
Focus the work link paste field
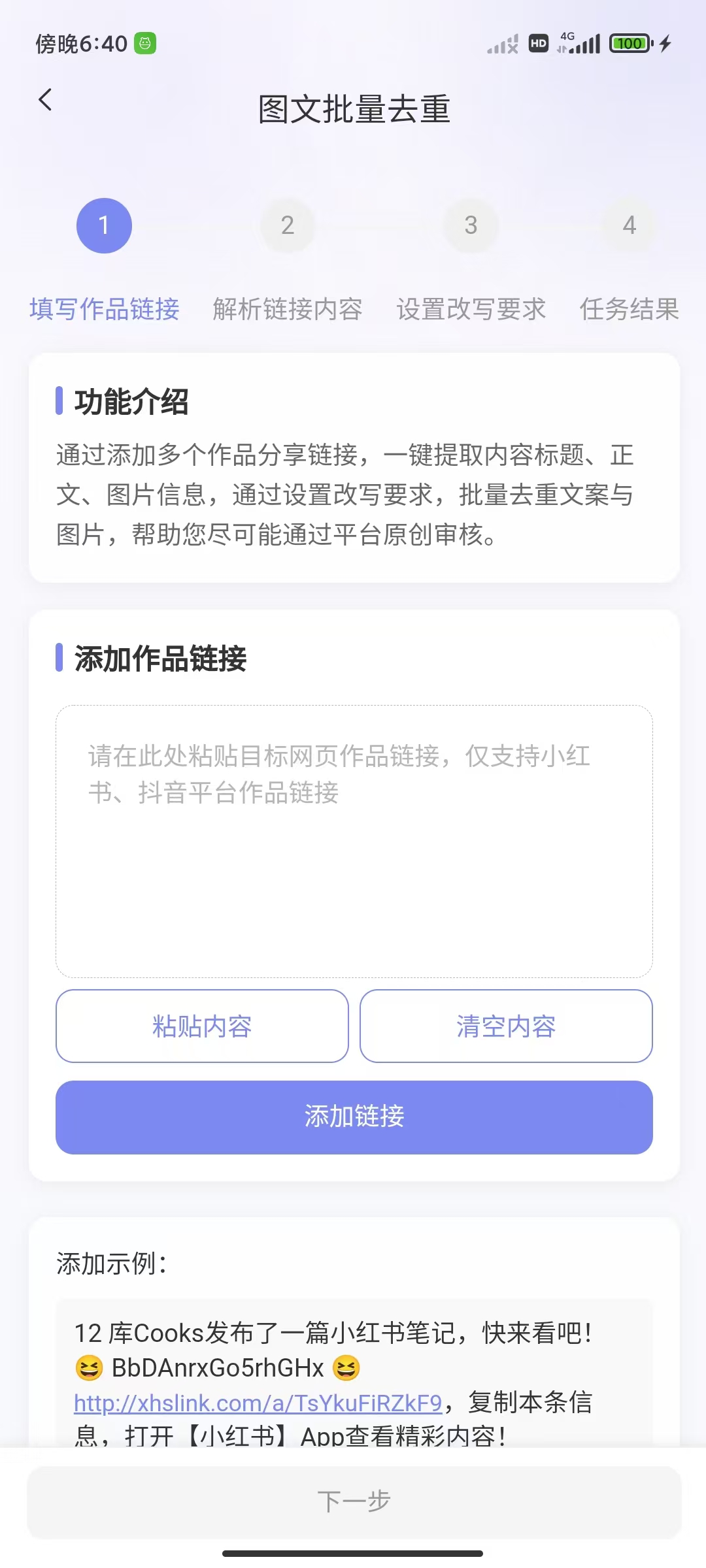(x=354, y=841)
